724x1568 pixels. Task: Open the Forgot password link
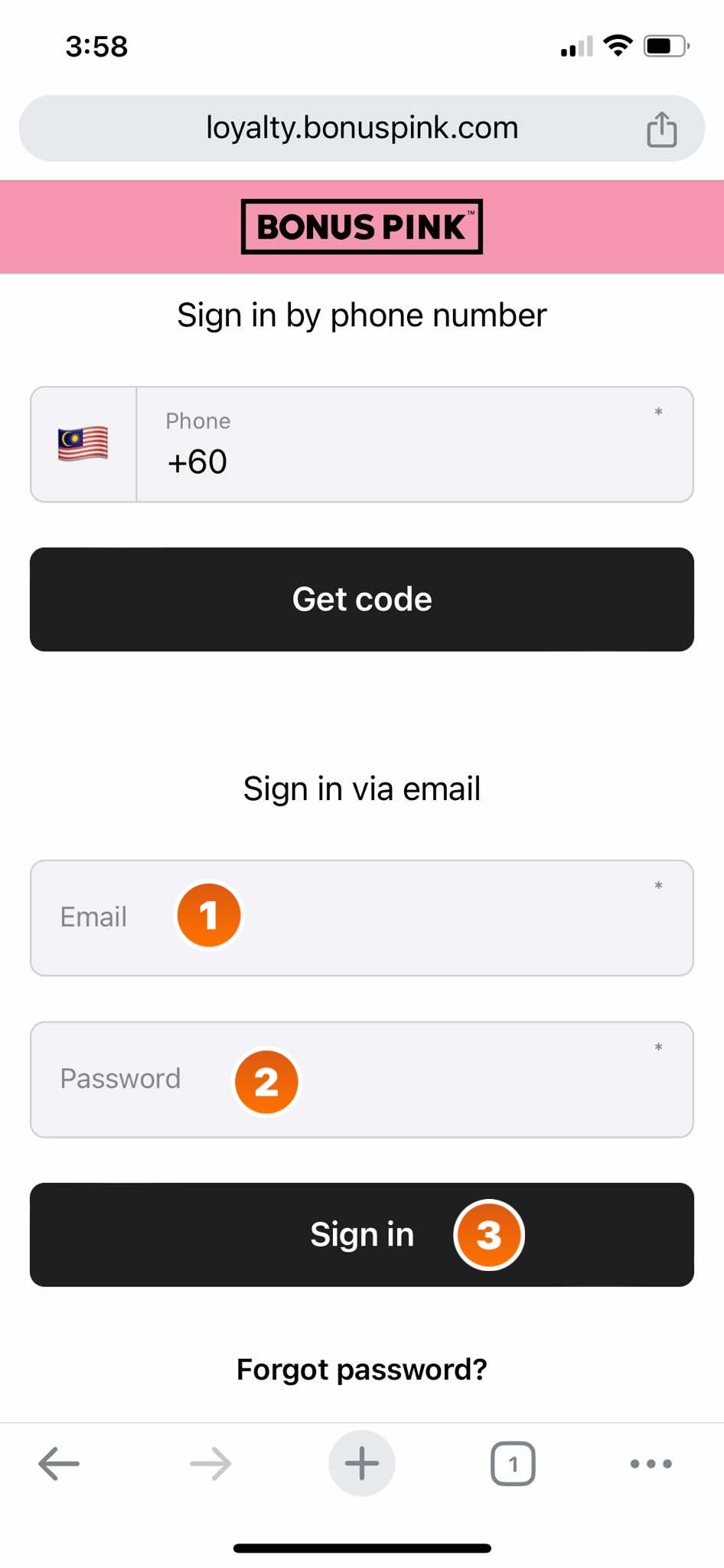362,1370
